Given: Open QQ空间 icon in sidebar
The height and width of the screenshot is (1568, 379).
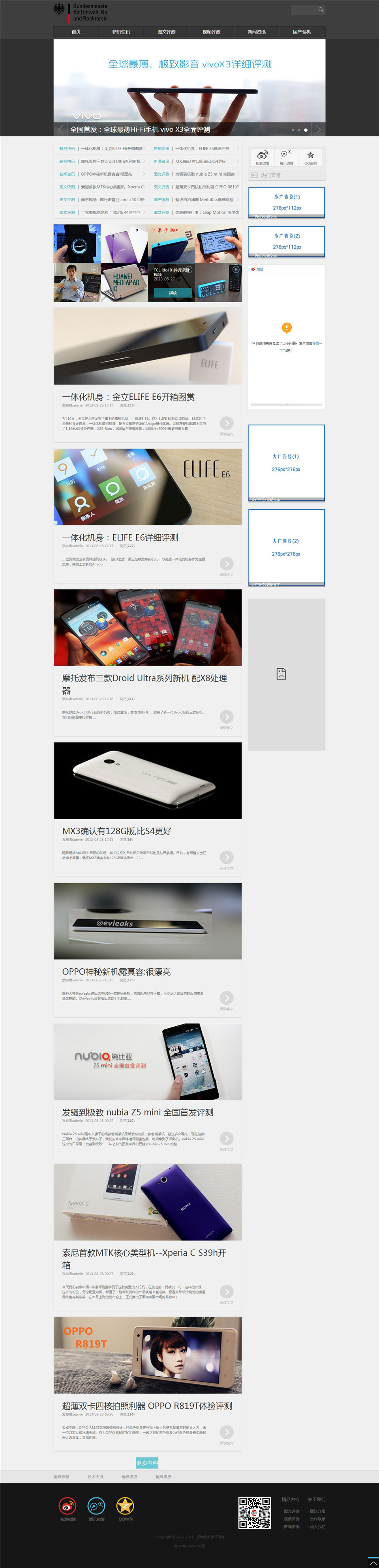Looking at the screenshot, I should [x=310, y=157].
